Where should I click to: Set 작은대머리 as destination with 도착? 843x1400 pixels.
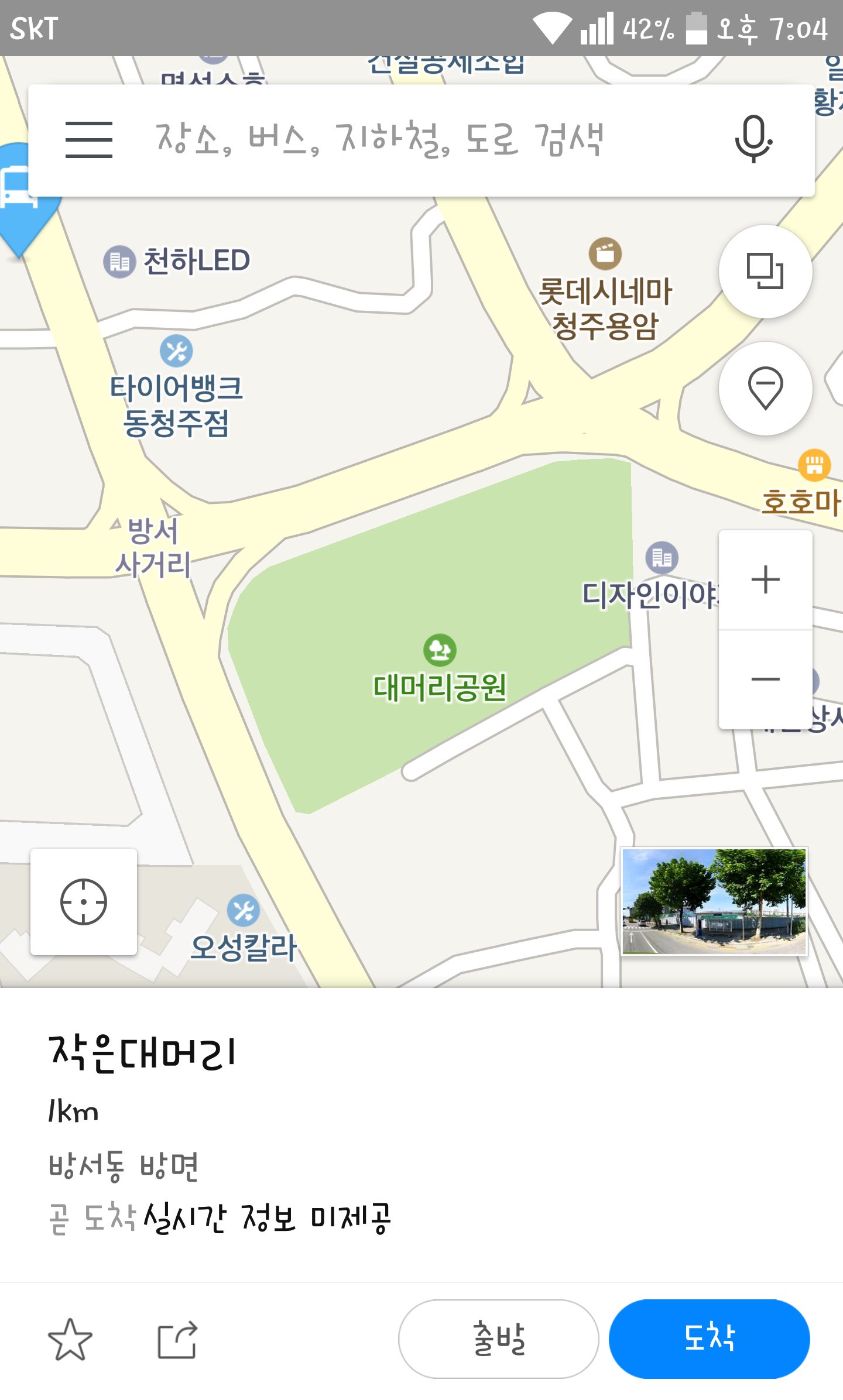pyautogui.click(x=709, y=1339)
